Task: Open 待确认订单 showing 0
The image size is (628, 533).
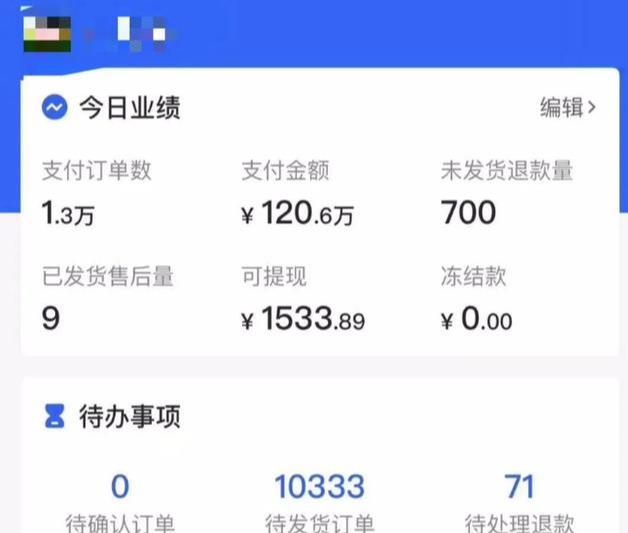Action: coord(120,502)
